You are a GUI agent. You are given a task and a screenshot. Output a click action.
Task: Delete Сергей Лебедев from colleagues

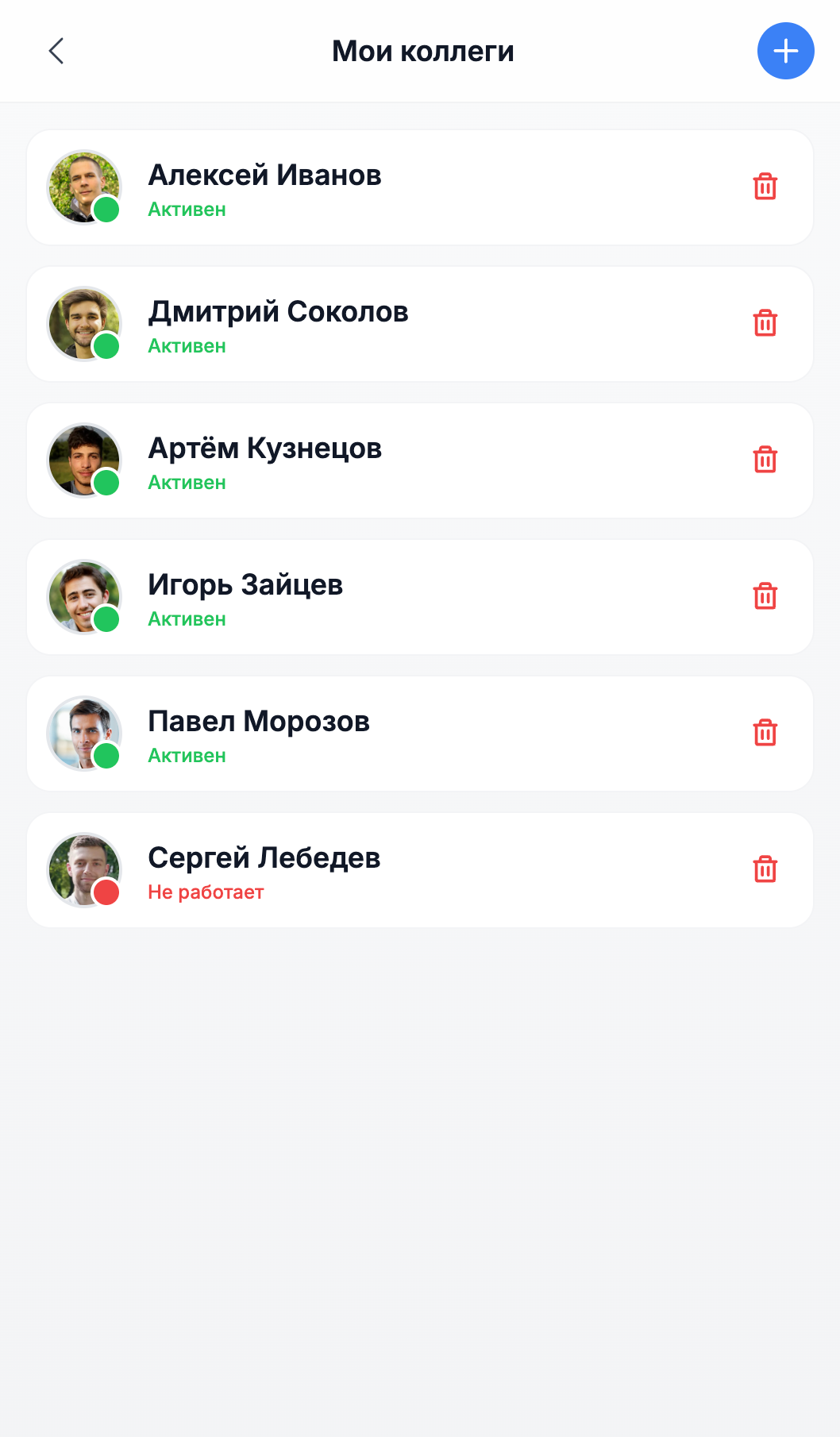coord(765,870)
